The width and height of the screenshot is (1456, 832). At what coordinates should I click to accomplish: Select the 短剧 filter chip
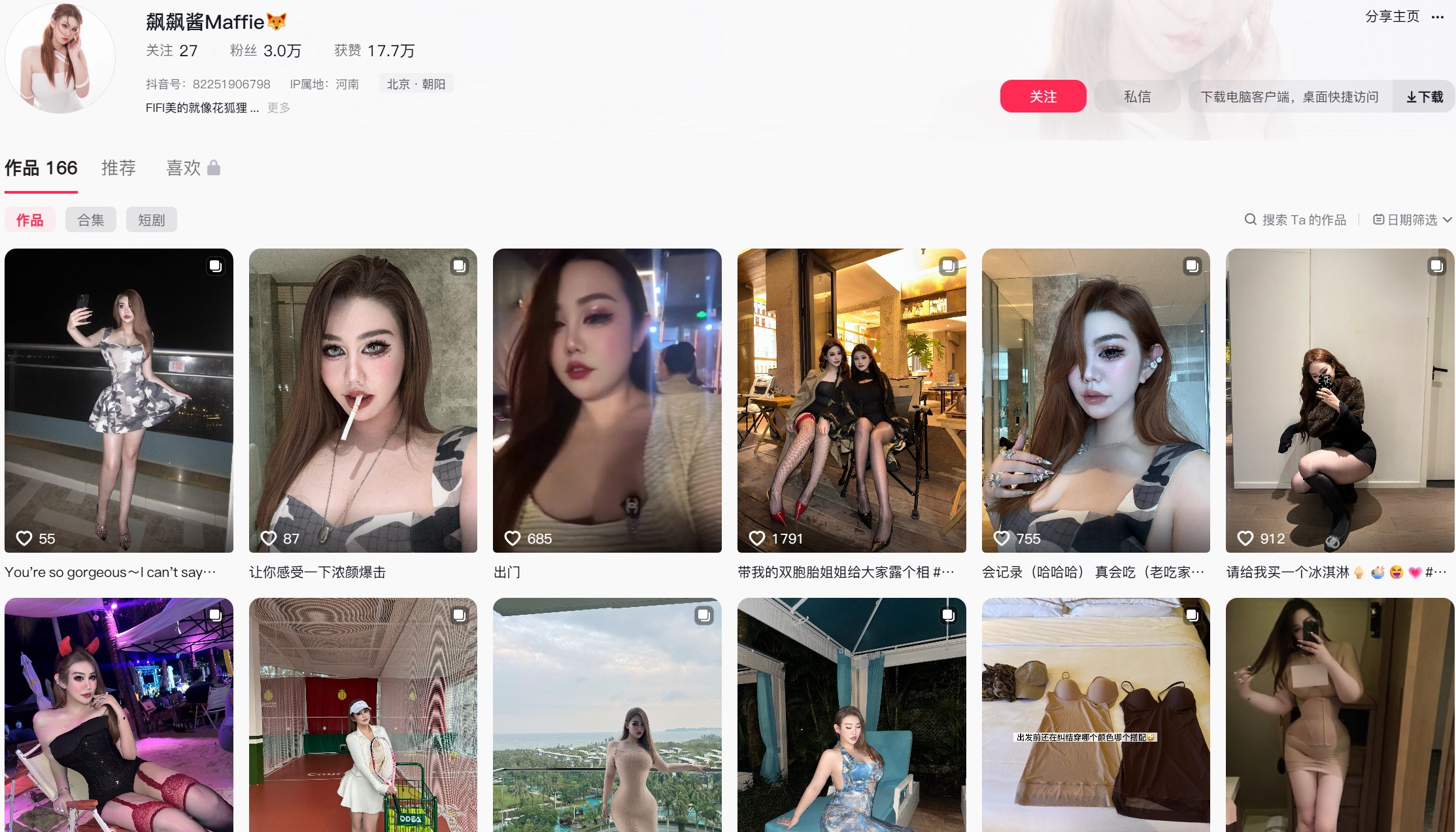point(151,220)
